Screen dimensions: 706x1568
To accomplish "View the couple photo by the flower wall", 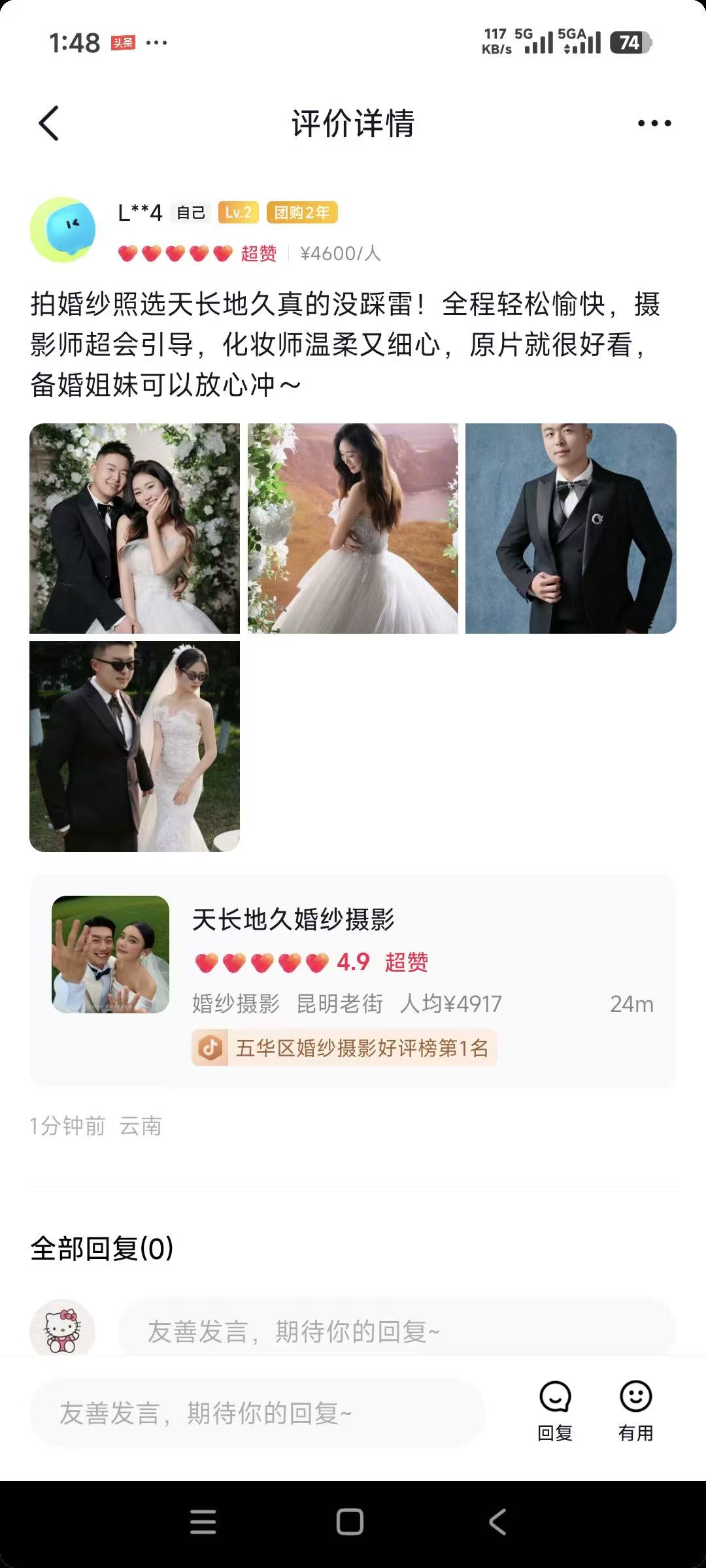I will coord(135,529).
